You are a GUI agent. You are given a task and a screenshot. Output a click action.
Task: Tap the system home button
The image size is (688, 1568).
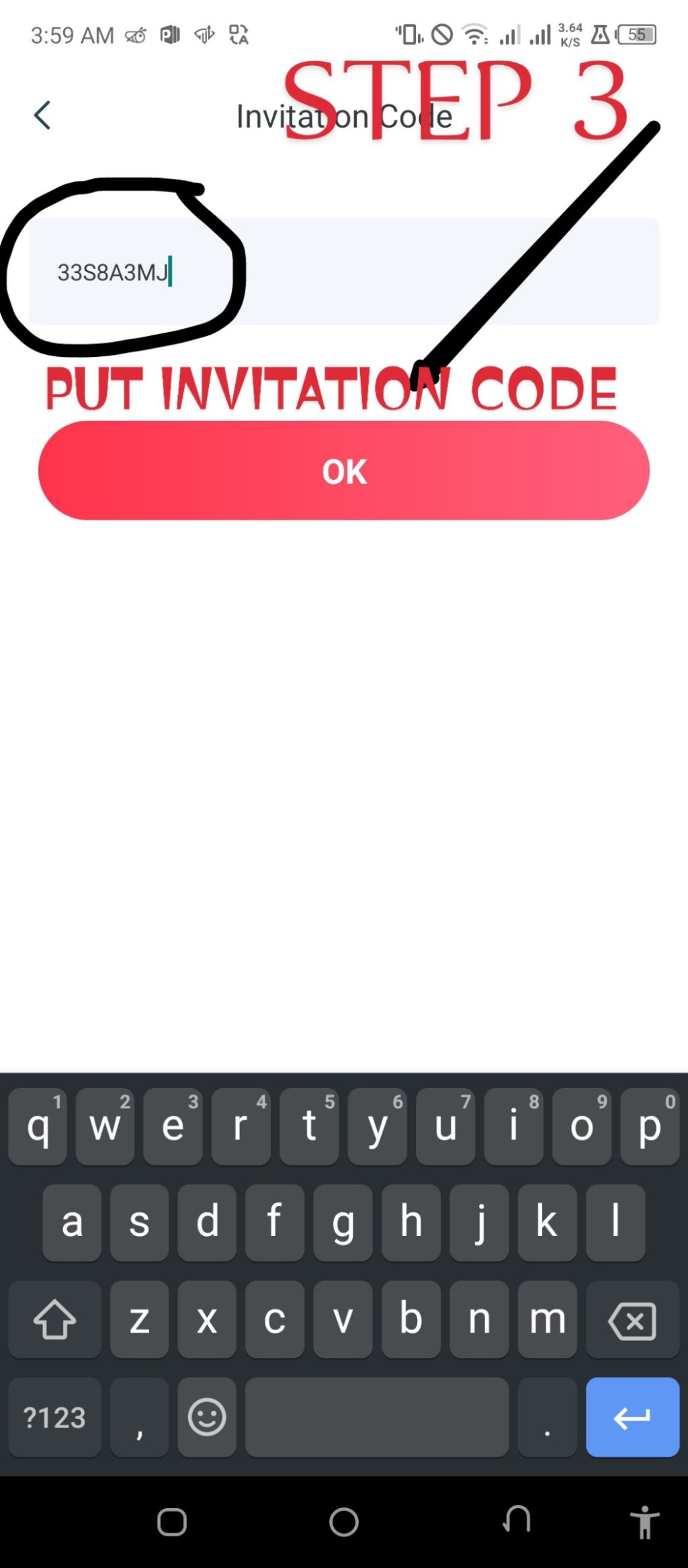(x=343, y=1522)
